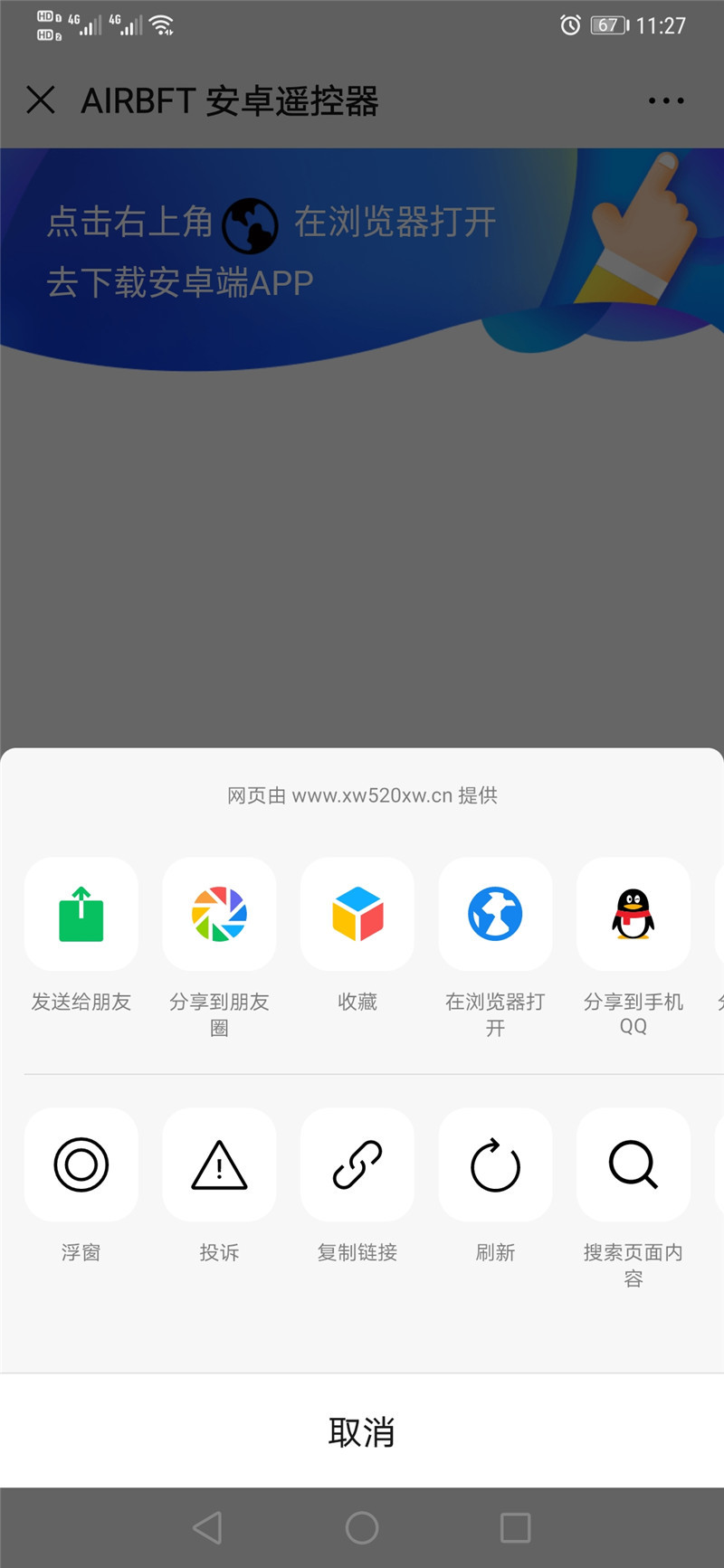724x1568 pixels.
Task: Send this page to a friend
Action: coord(81,914)
